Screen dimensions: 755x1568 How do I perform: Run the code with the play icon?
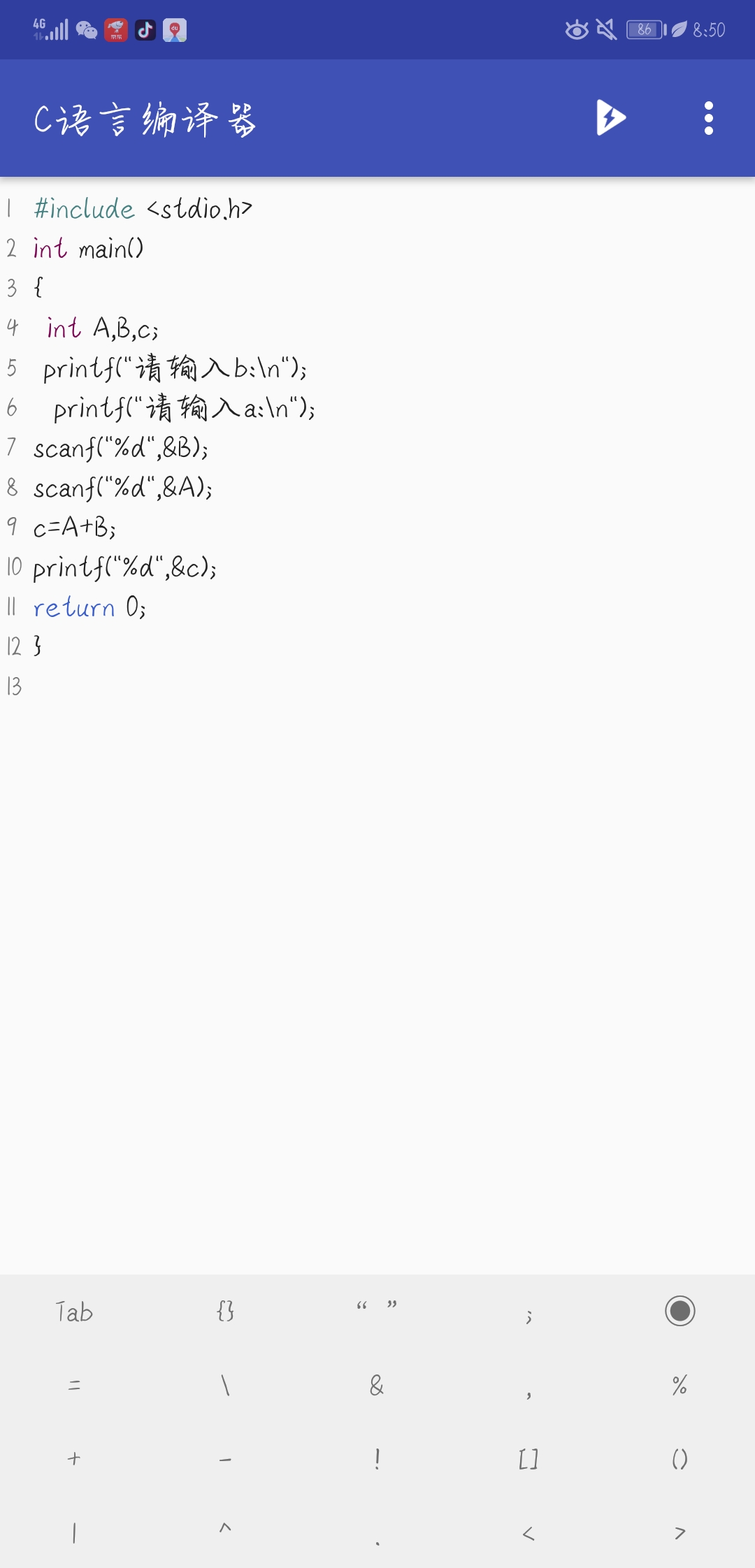[611, 117]
